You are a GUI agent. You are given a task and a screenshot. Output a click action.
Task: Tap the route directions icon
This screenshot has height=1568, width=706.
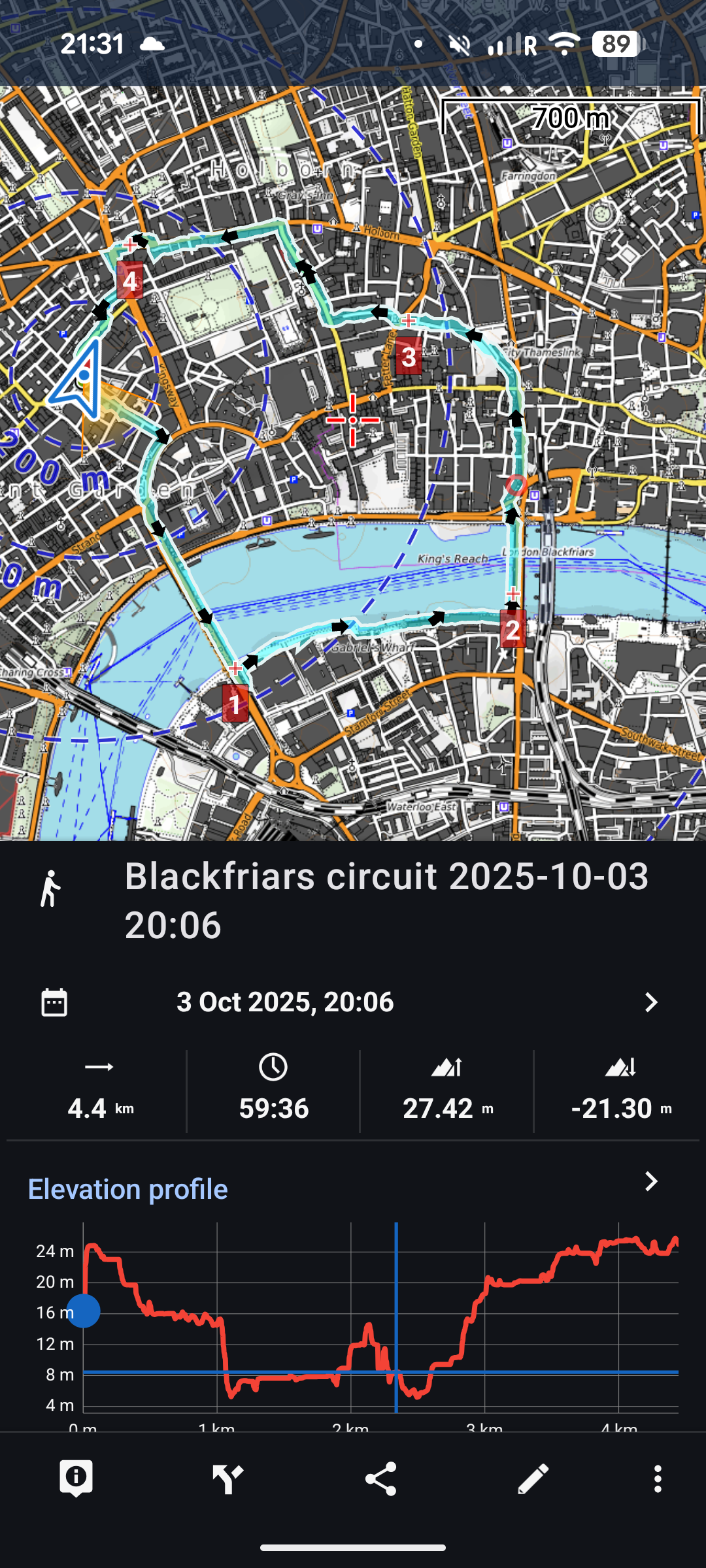pyautogui.click(x=228, y=1478)
